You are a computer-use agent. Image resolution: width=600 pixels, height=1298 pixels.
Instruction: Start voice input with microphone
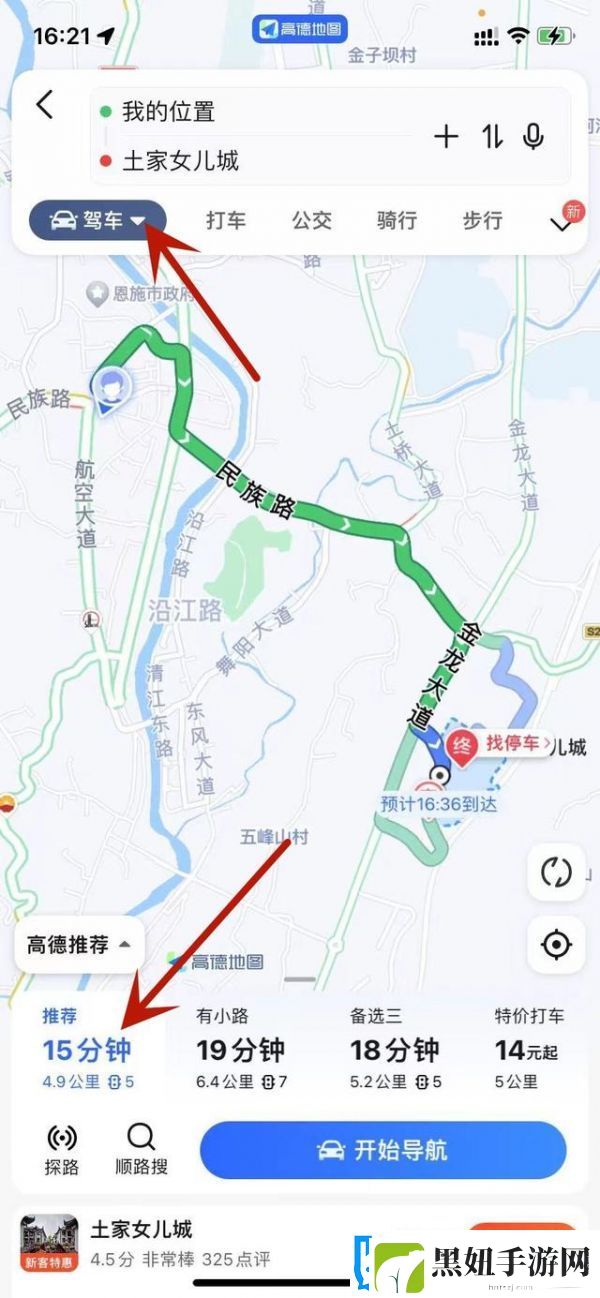(x=534, y=137)
